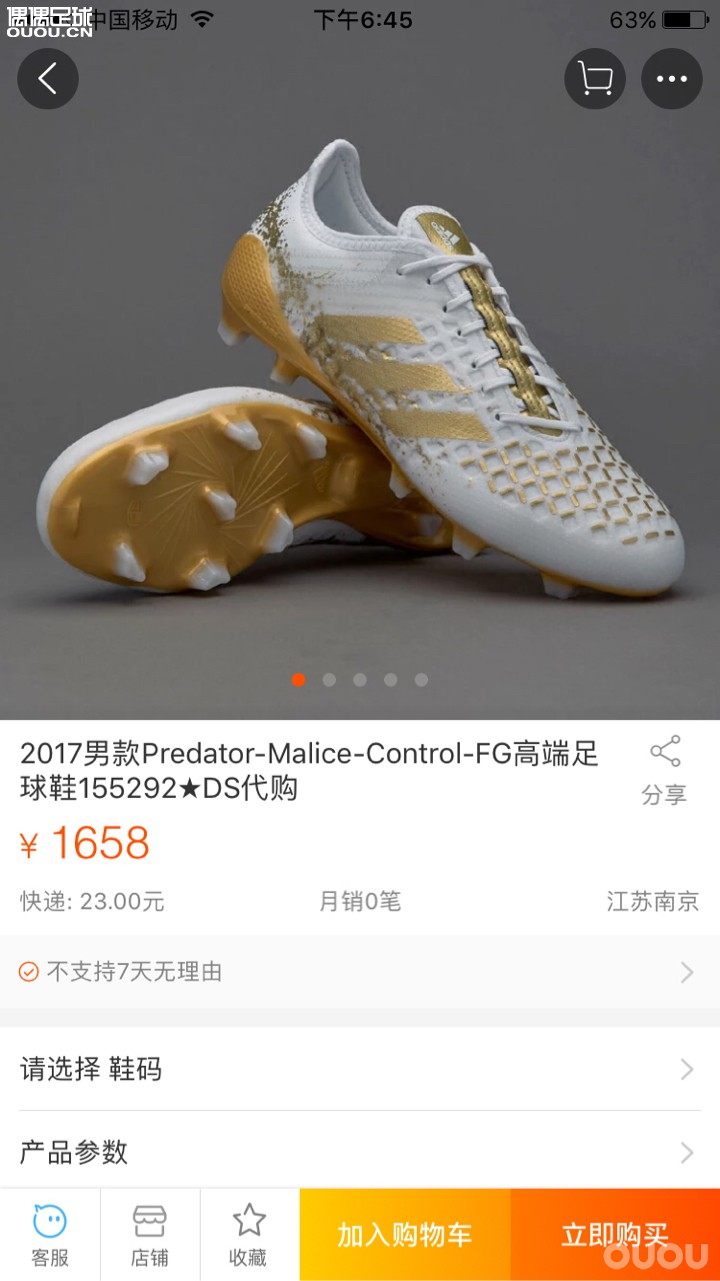Tap the 加入购物车 add to cart button
Screen dimensions: 720x1281
pyautogui.click(x=404, y=1232)
